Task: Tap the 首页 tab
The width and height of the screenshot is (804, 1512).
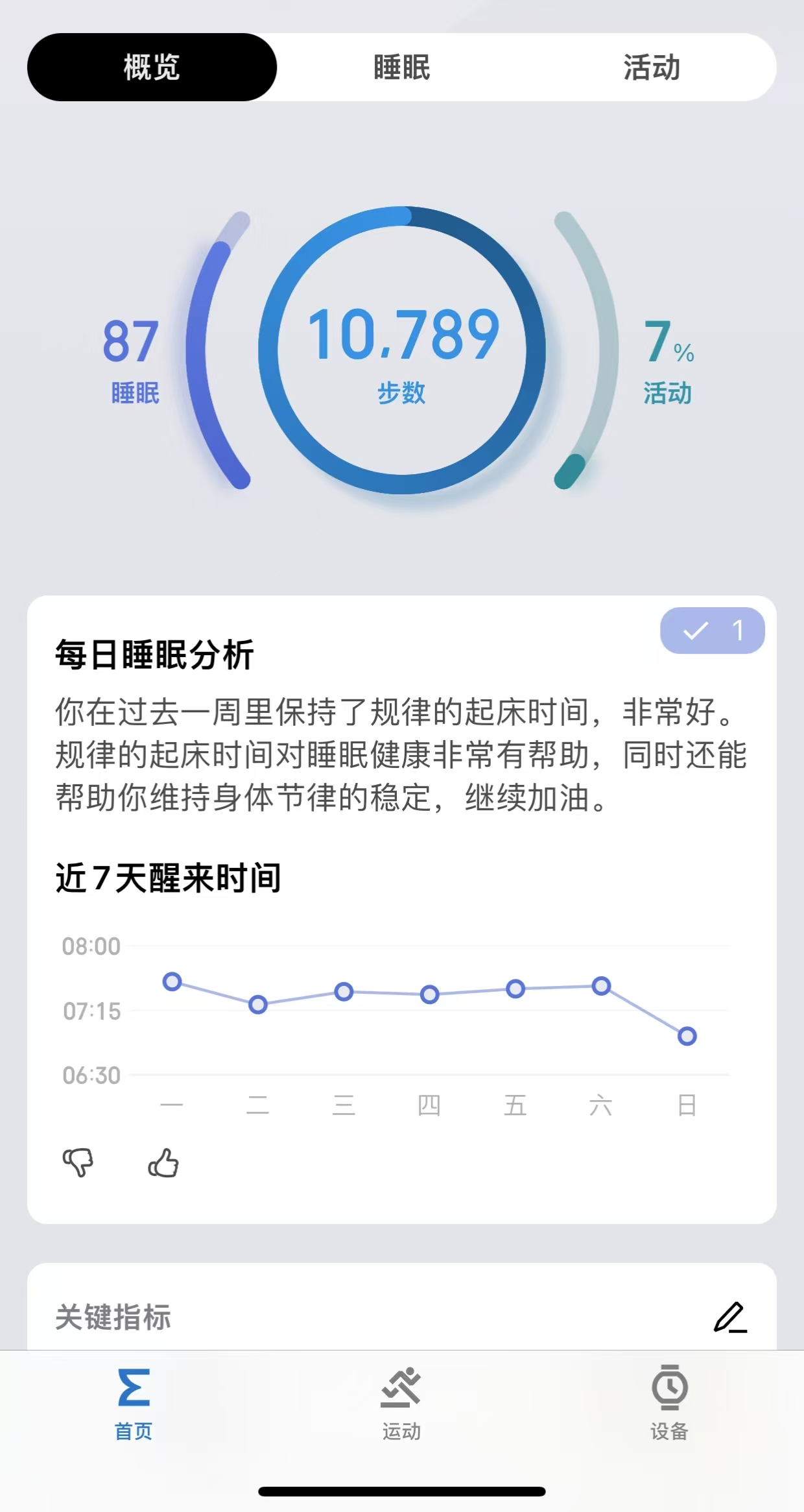Action: 134,1404
